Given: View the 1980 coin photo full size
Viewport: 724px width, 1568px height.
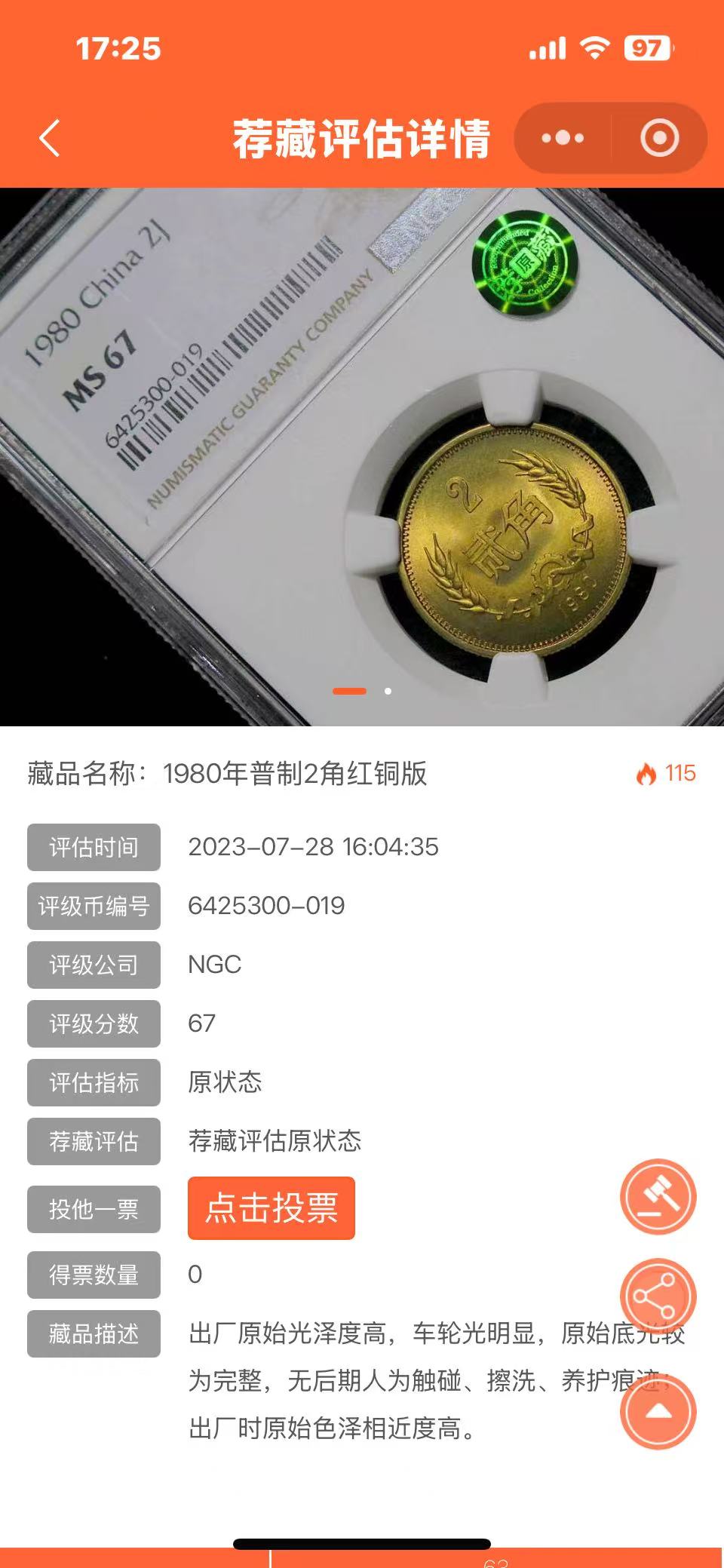Looking at the screenshot, I should coord(362,457).
